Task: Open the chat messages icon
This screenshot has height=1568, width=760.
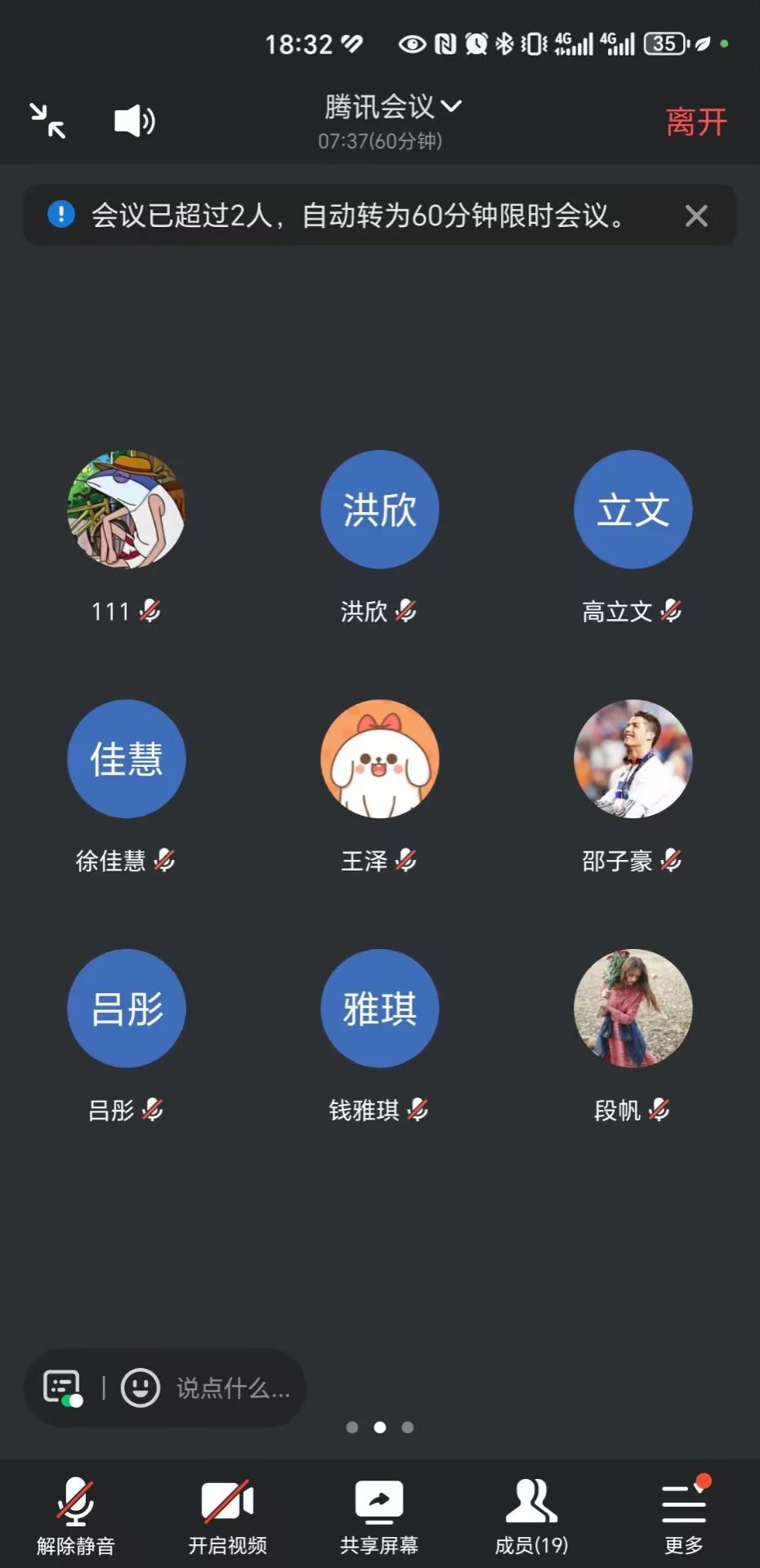Action: tap(63, 1388)
